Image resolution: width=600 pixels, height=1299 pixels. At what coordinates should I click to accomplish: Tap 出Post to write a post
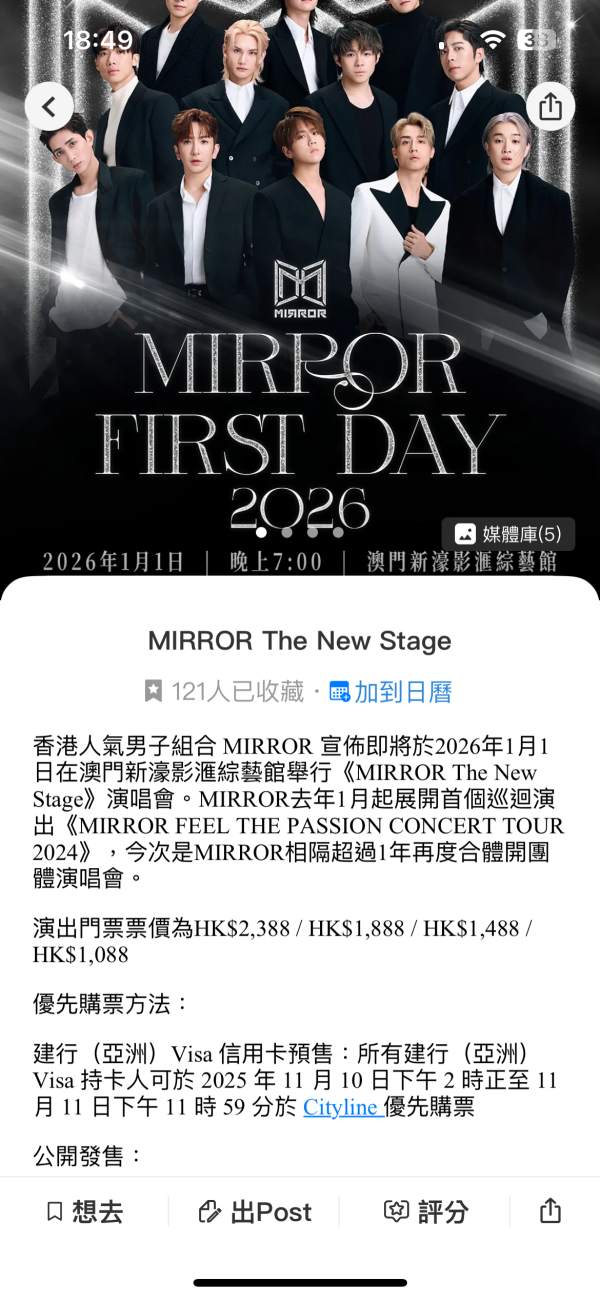(x=255, y=1212)
